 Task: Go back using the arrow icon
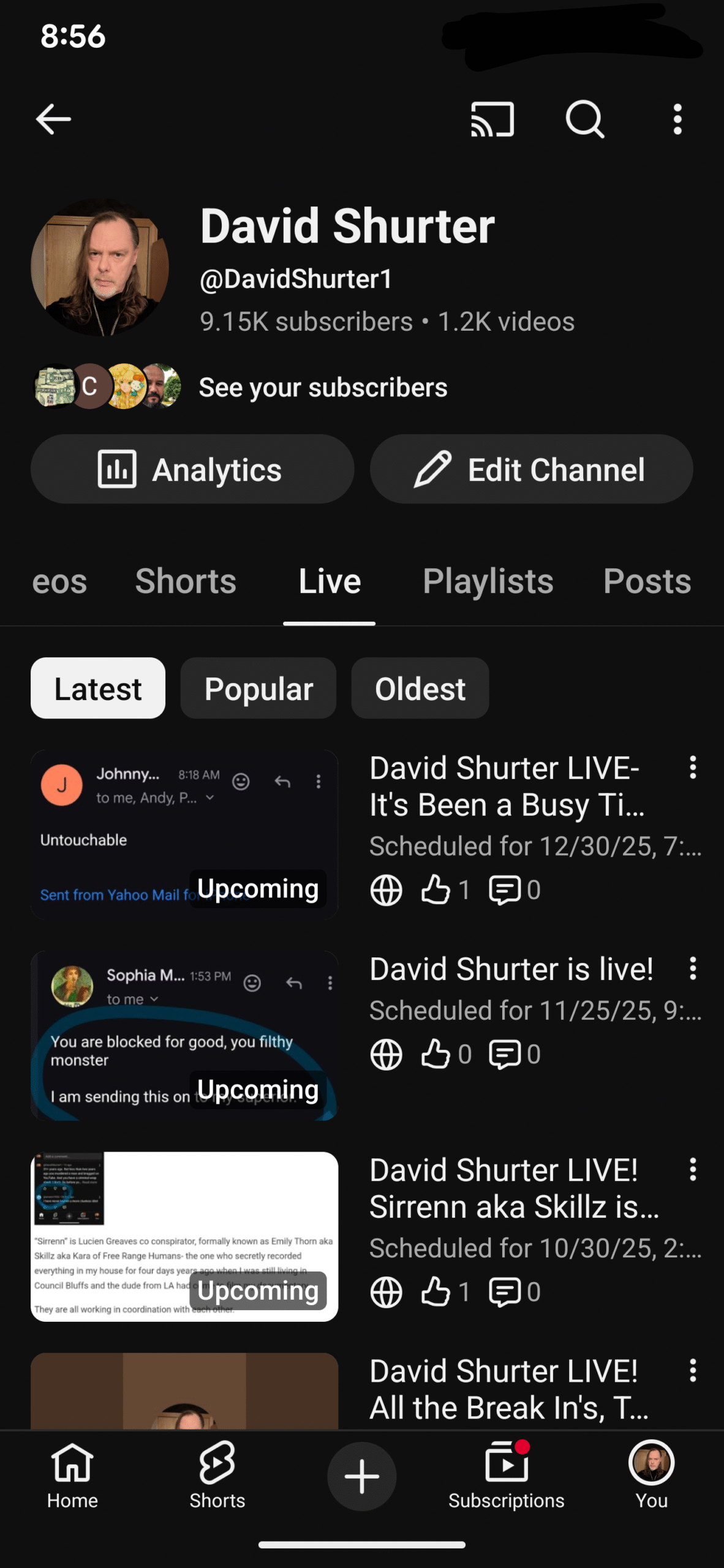(54, 119)
